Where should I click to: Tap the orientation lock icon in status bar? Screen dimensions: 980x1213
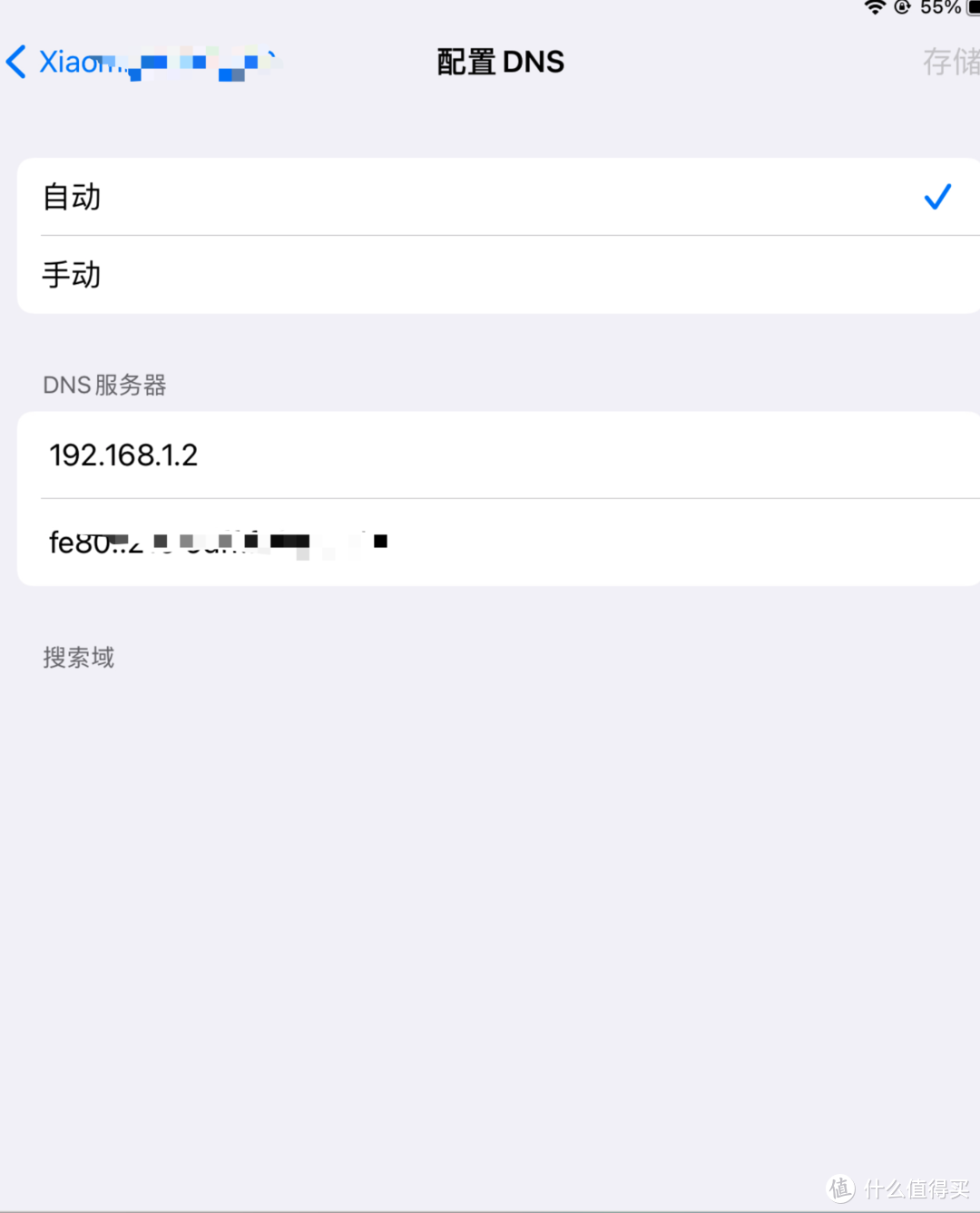[900, 9]
